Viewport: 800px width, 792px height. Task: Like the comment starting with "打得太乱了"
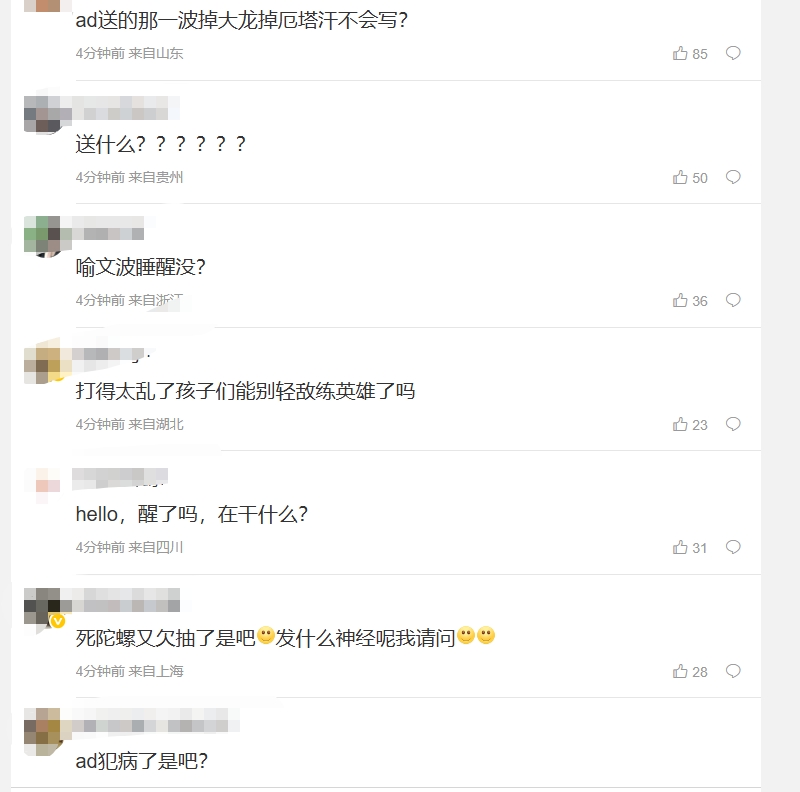681,425
